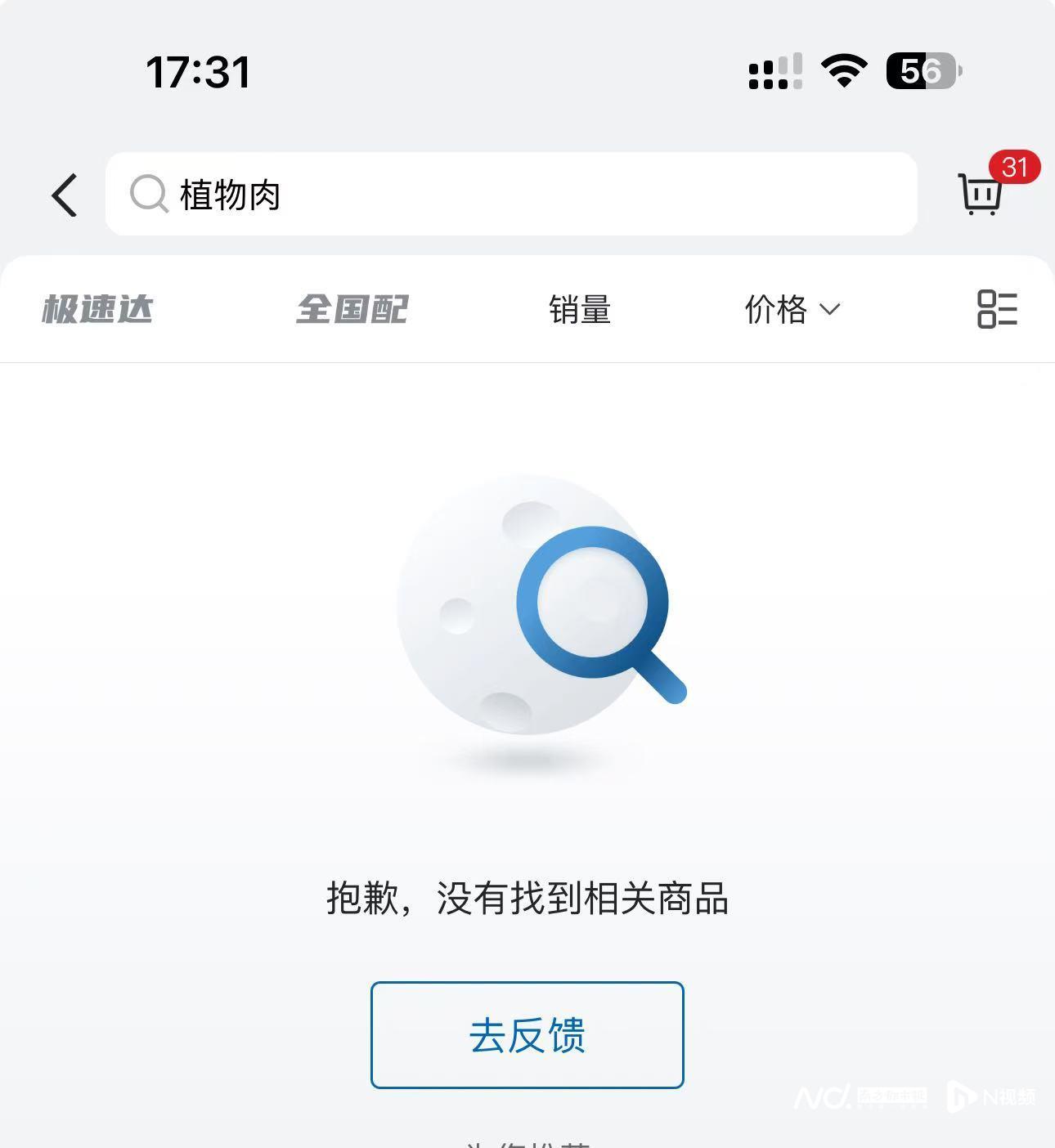Select the 销量 sales sorting tab
This screenshot has width=1055, height=1148.
pyautogui.click(x=581, y=310)
